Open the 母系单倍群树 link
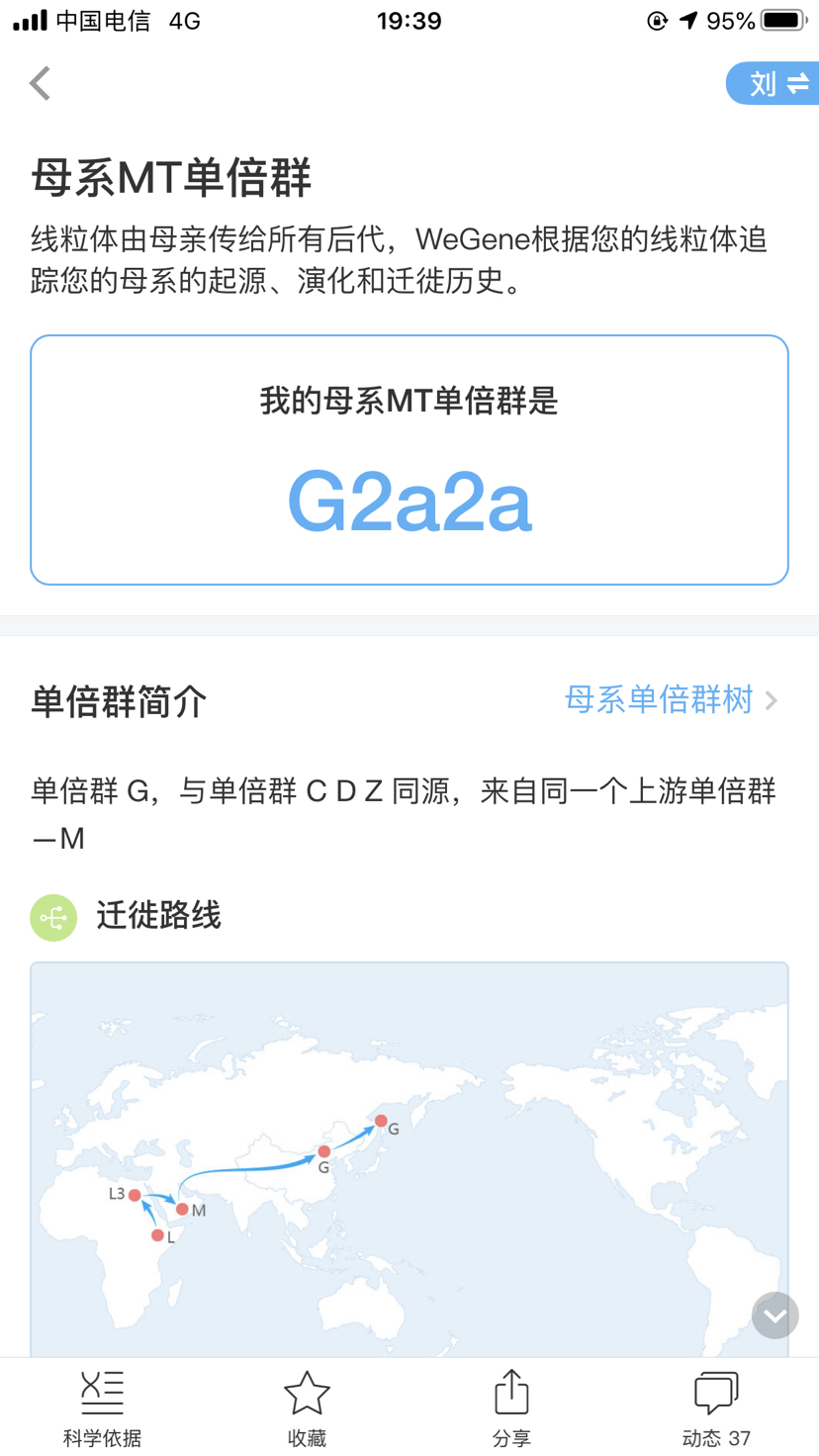Screen dimensions: 819x1456 click(671, 700)
